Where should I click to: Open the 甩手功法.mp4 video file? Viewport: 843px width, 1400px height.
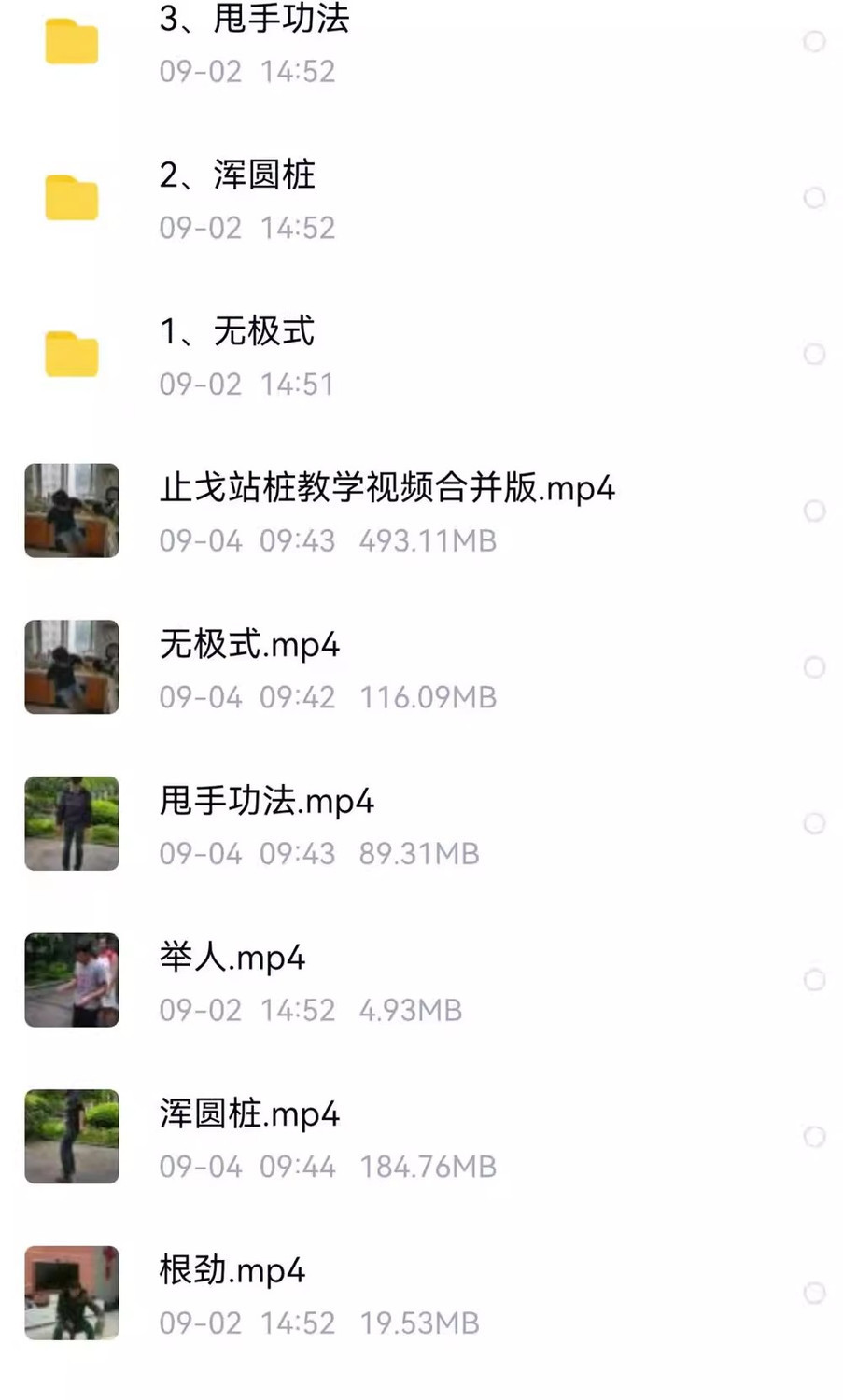[266, 801]
